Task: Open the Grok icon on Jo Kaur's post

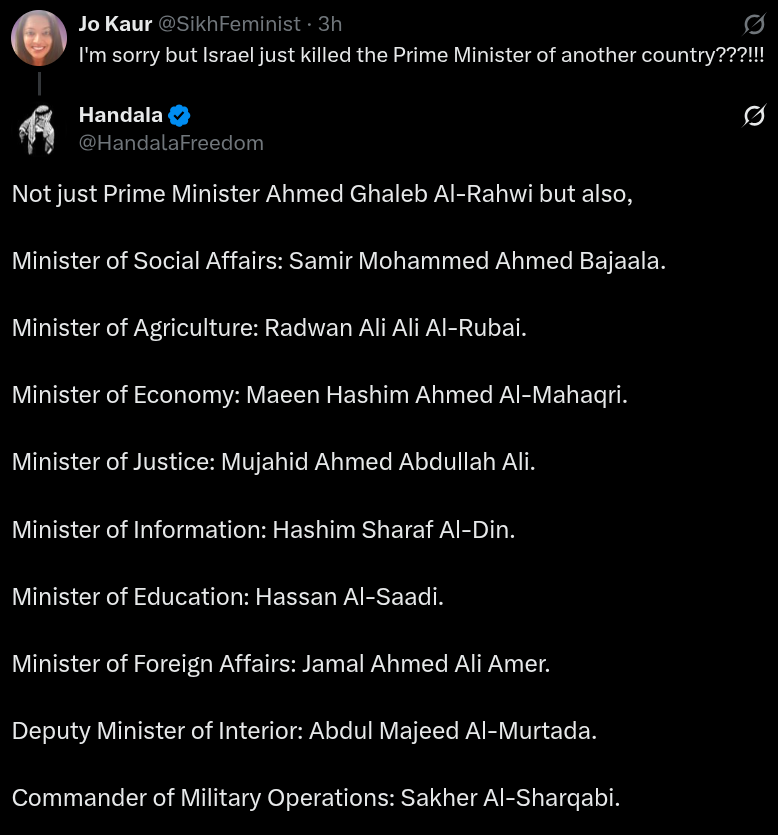Action: point(754,24)
